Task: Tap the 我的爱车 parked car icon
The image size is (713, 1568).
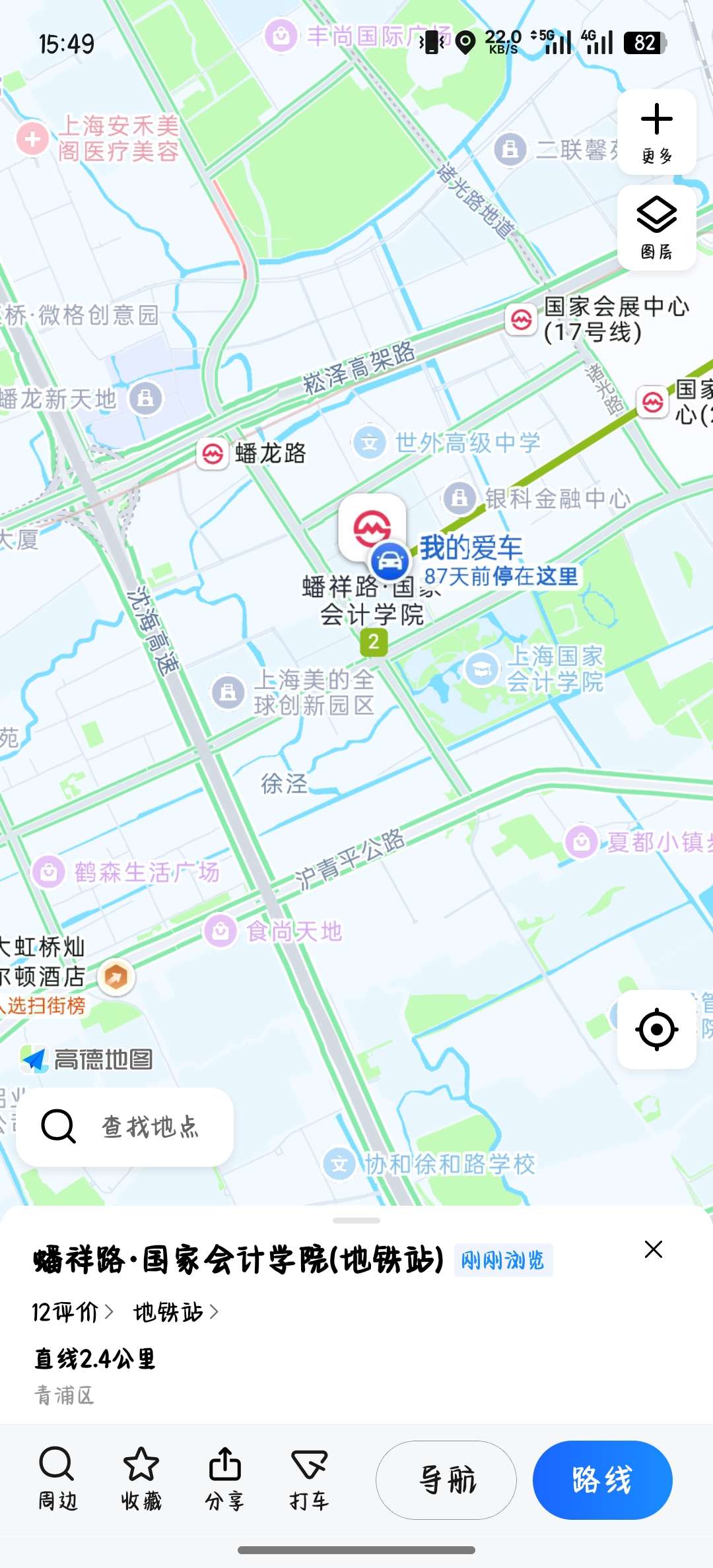Action: click(x=388, y=561)
